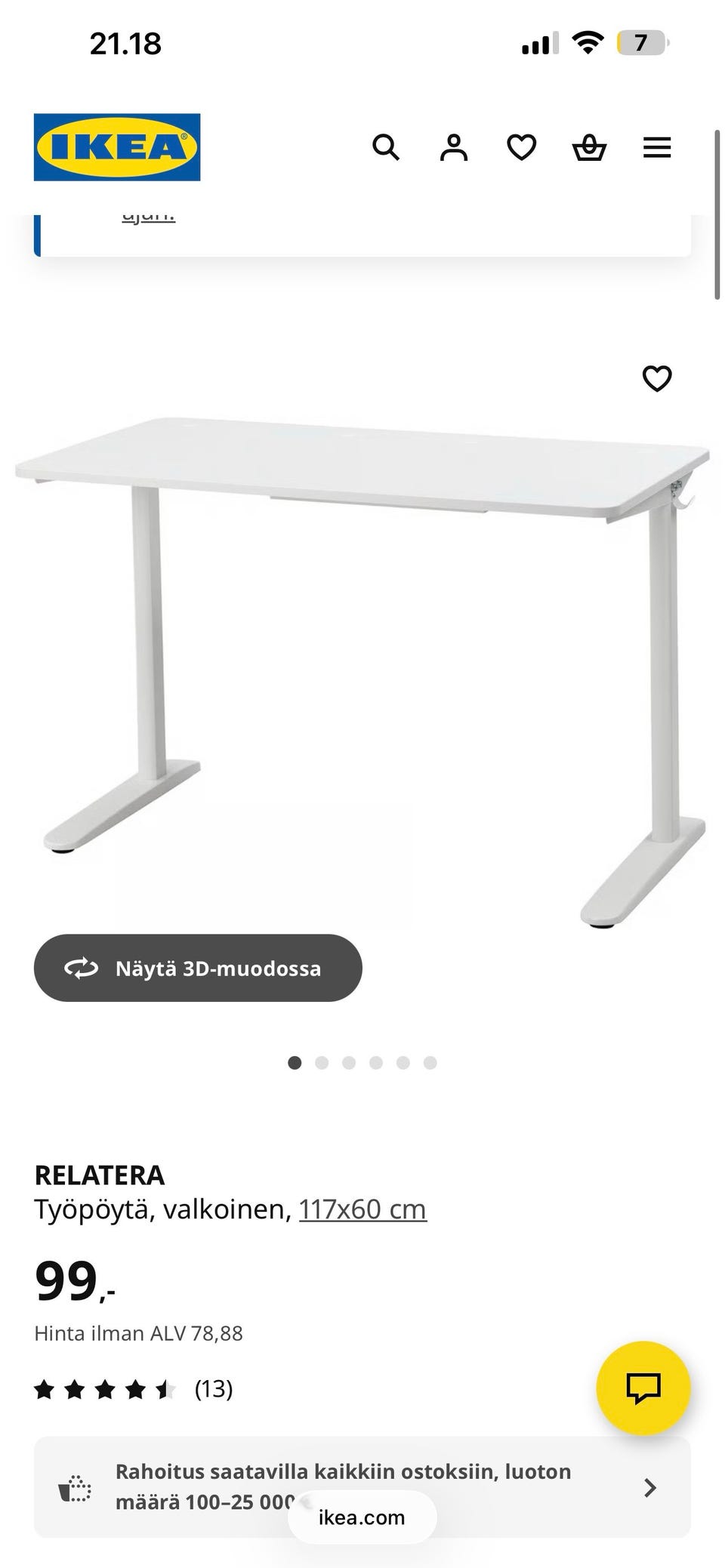Image resolution: width=725 pixels, height=1568 pixels.
Task: Open the shopping basket
Action: coord(589,147)
